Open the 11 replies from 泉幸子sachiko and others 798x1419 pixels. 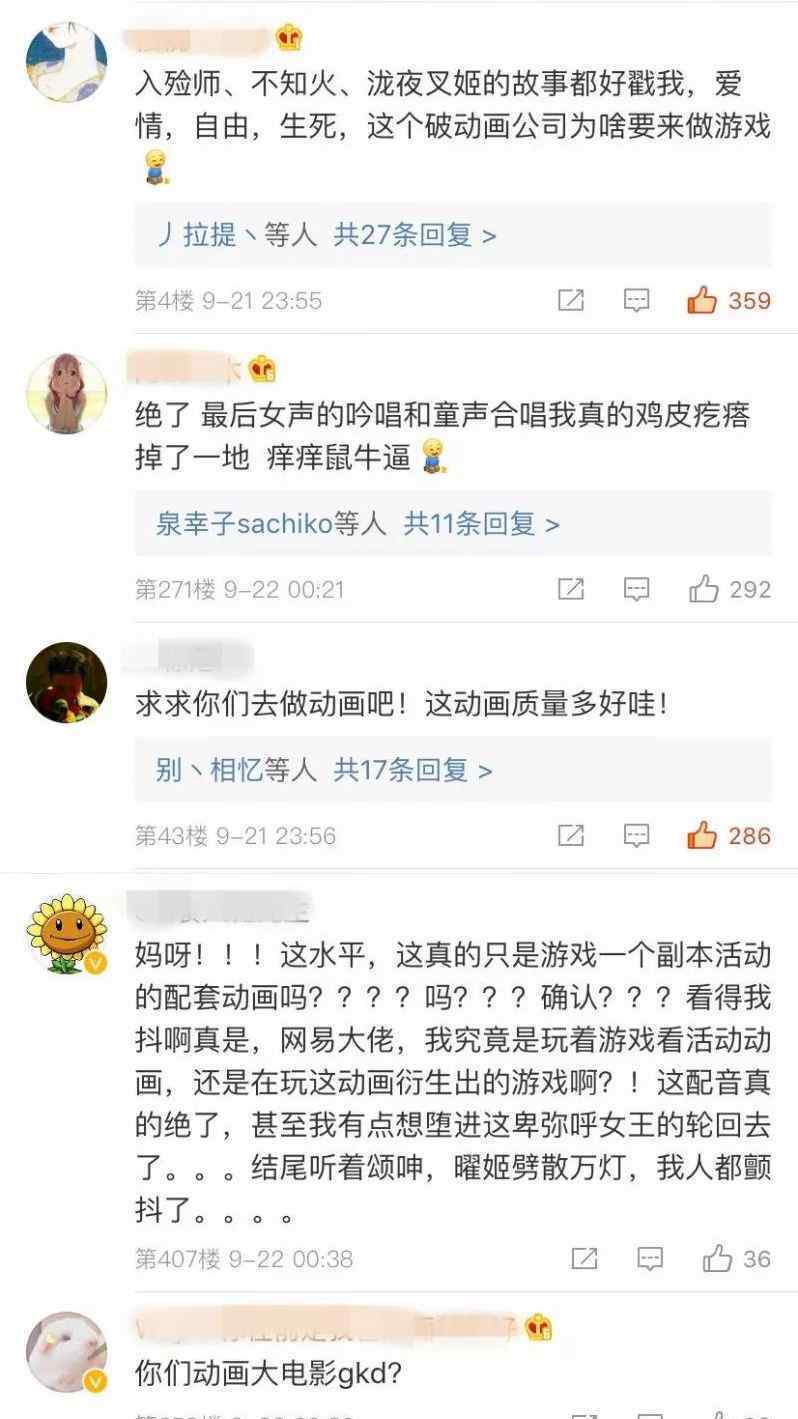tap(453, 523)
